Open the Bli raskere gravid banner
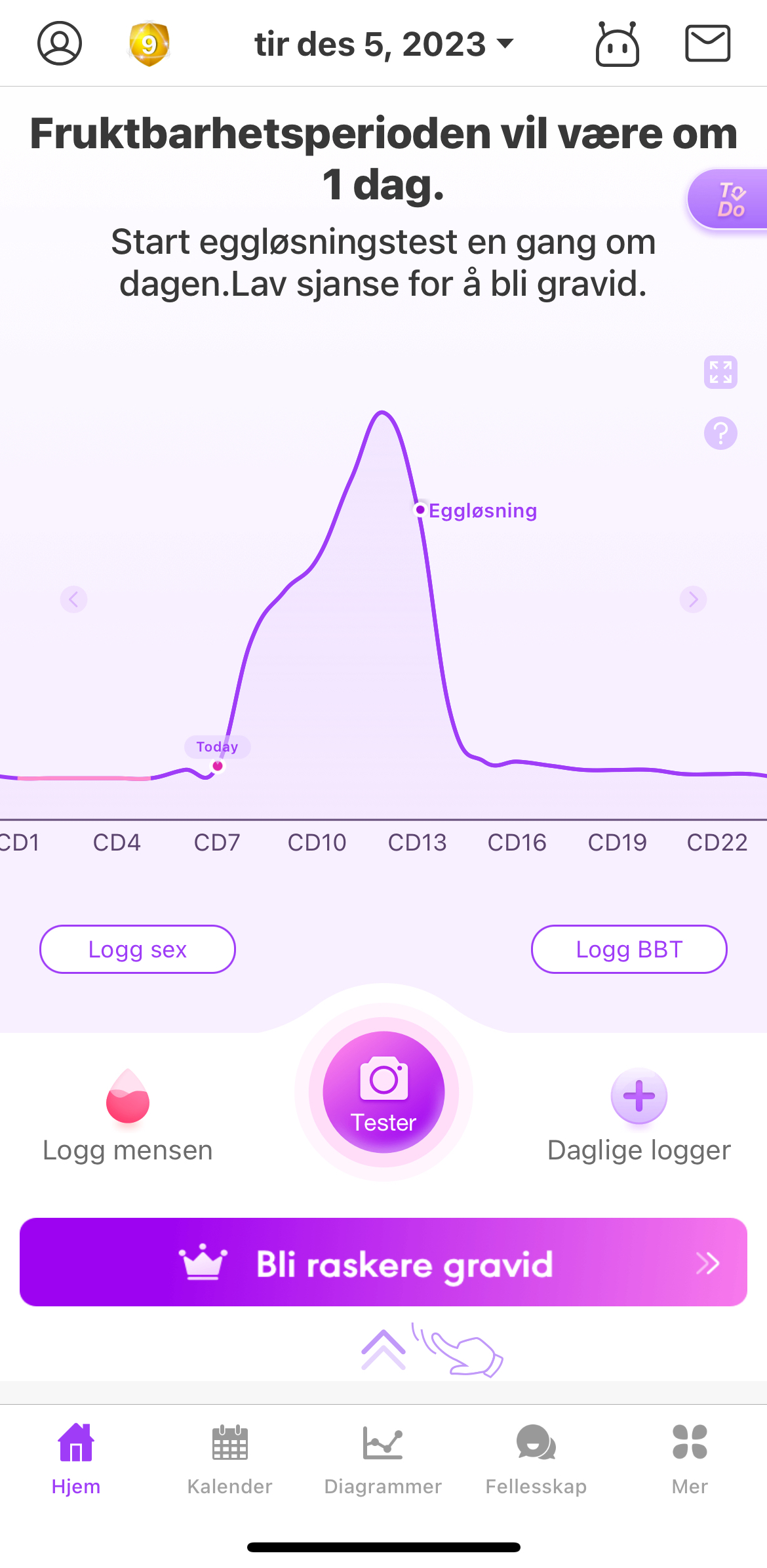767x1568 pixels. tap(383, 1262)
